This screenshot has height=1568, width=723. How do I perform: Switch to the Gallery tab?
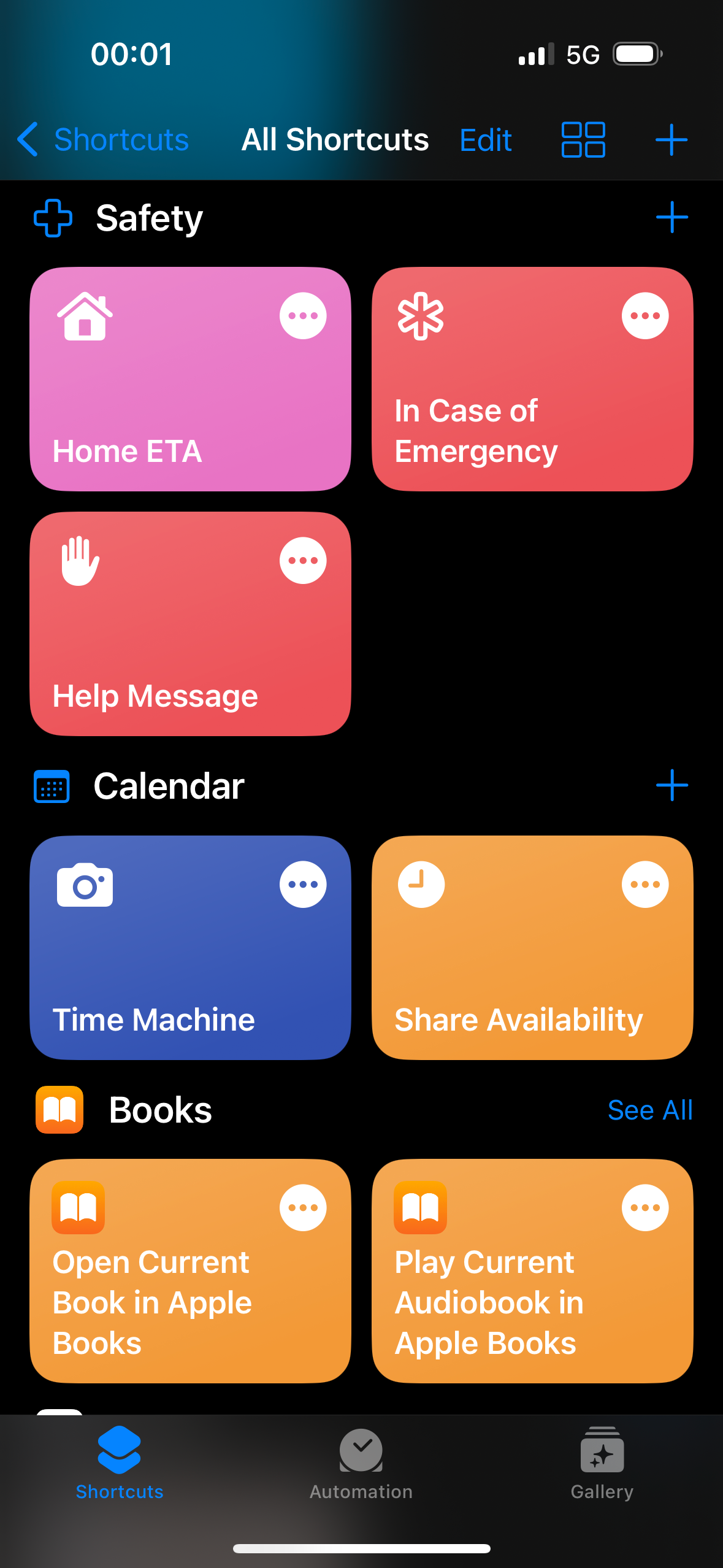tap(602, 1472)
